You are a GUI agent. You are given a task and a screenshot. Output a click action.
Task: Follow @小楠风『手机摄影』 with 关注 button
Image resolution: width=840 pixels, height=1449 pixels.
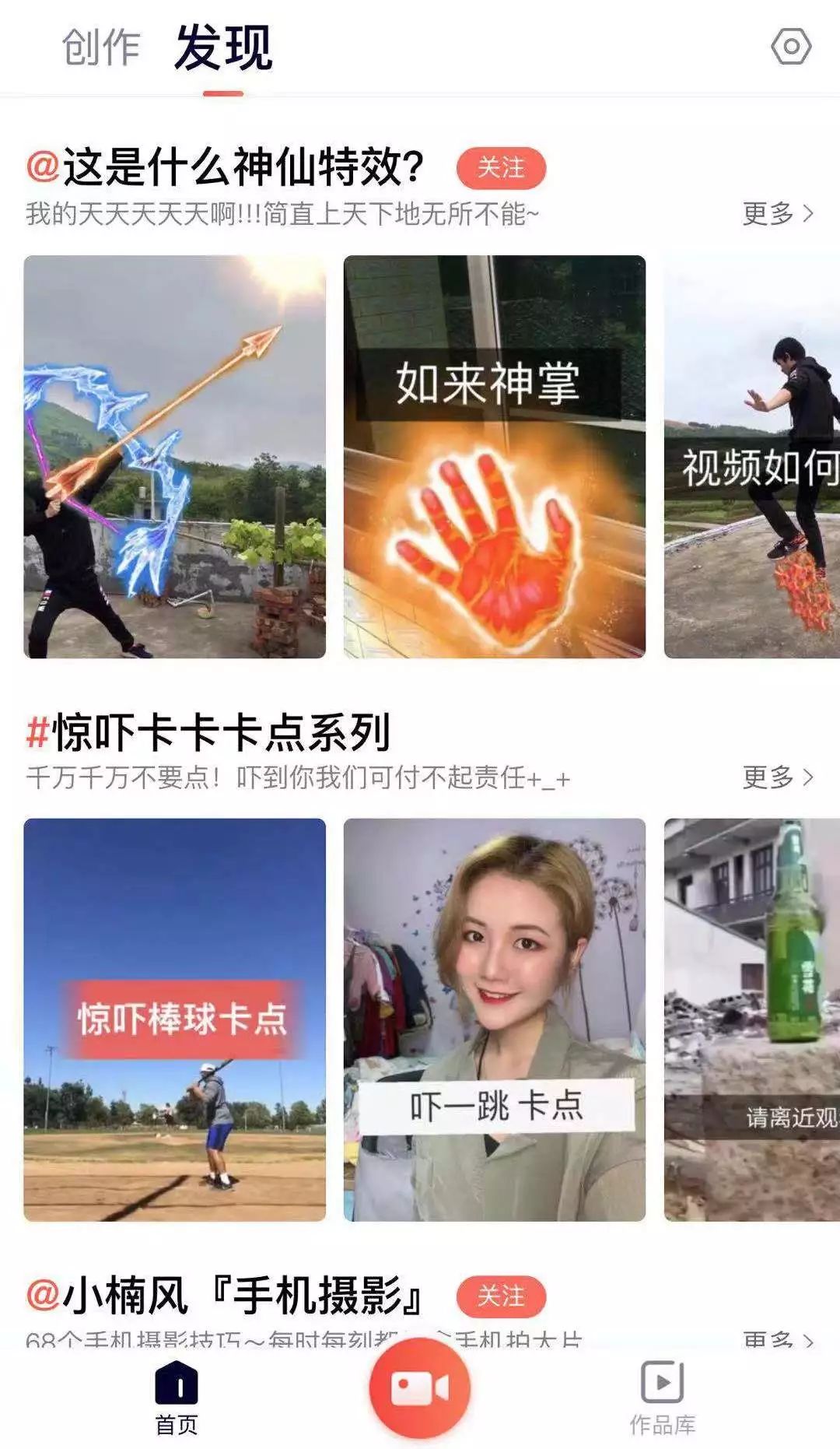[x=501, y=1296]
